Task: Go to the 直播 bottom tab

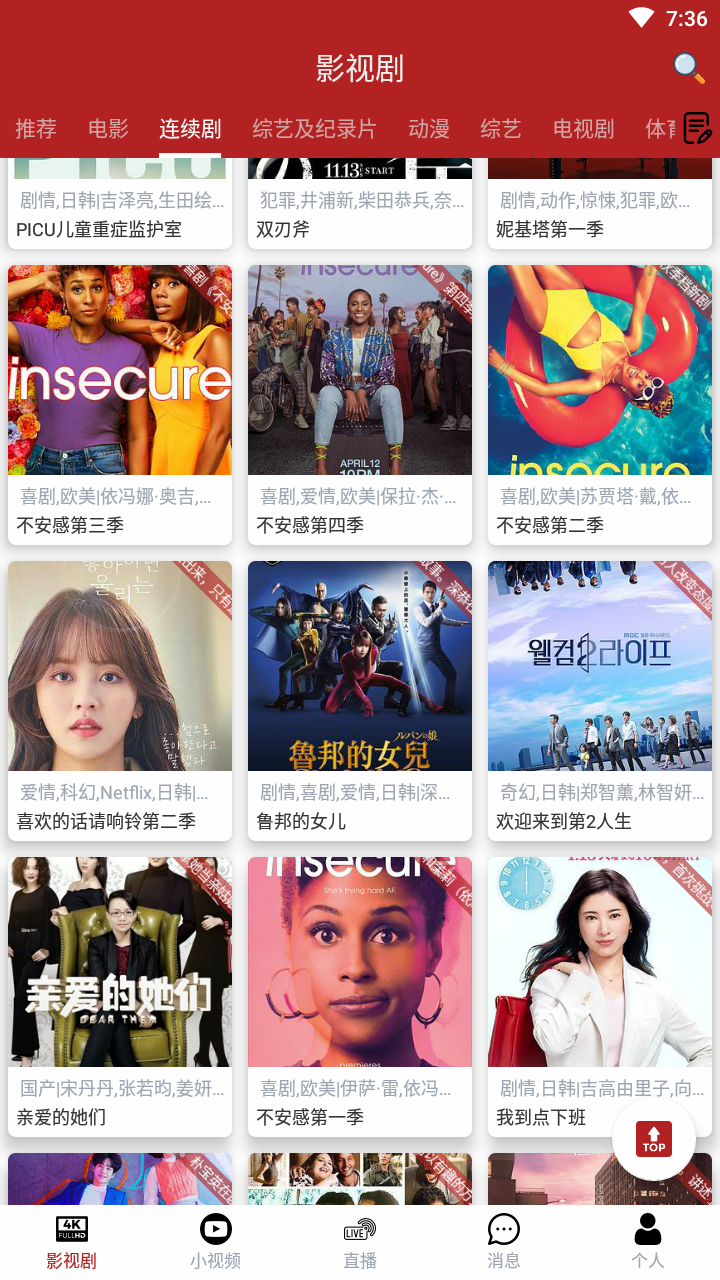Action: click(x=360, y=1241)
